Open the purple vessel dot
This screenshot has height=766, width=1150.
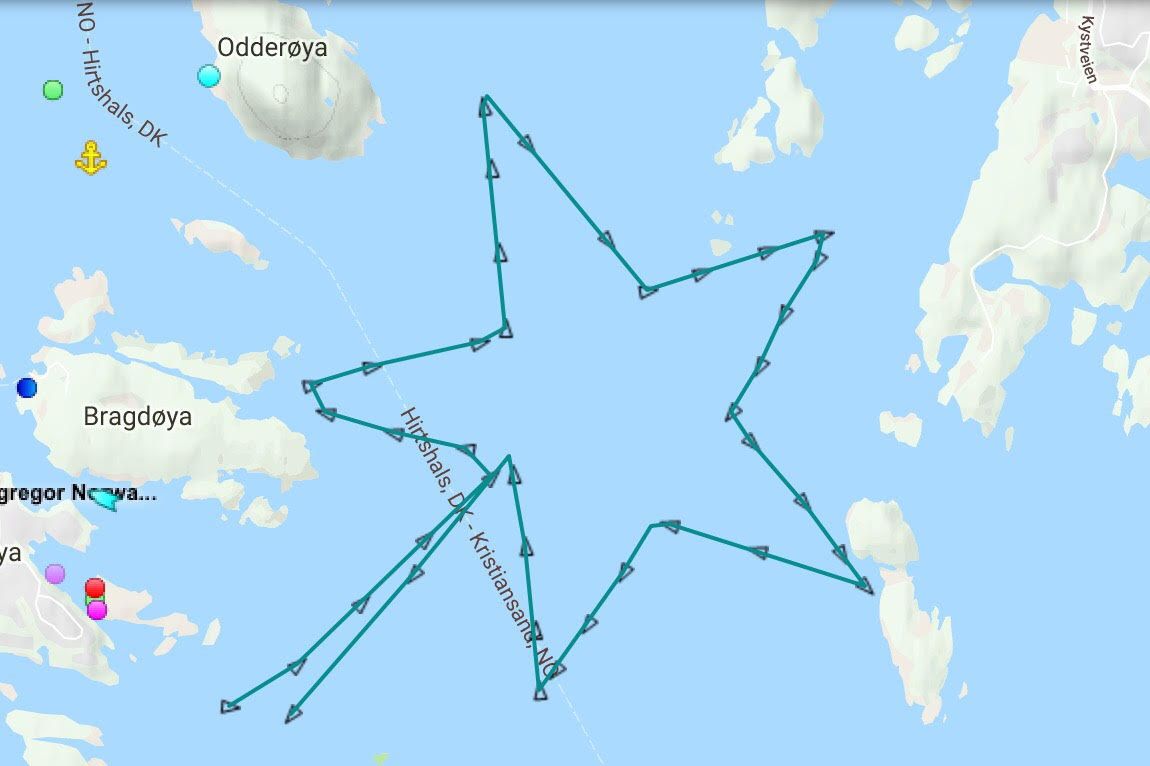[55, 573]
